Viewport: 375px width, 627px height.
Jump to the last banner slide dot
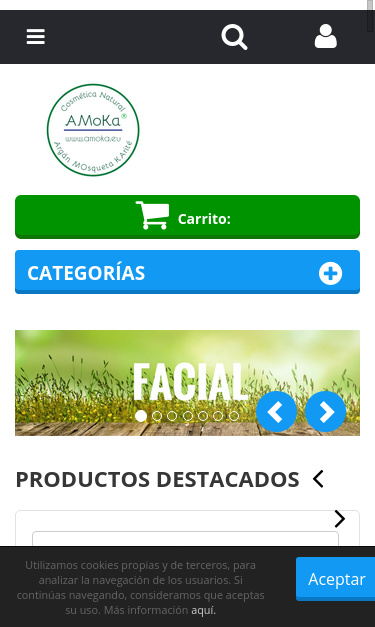tap(234, 416)
